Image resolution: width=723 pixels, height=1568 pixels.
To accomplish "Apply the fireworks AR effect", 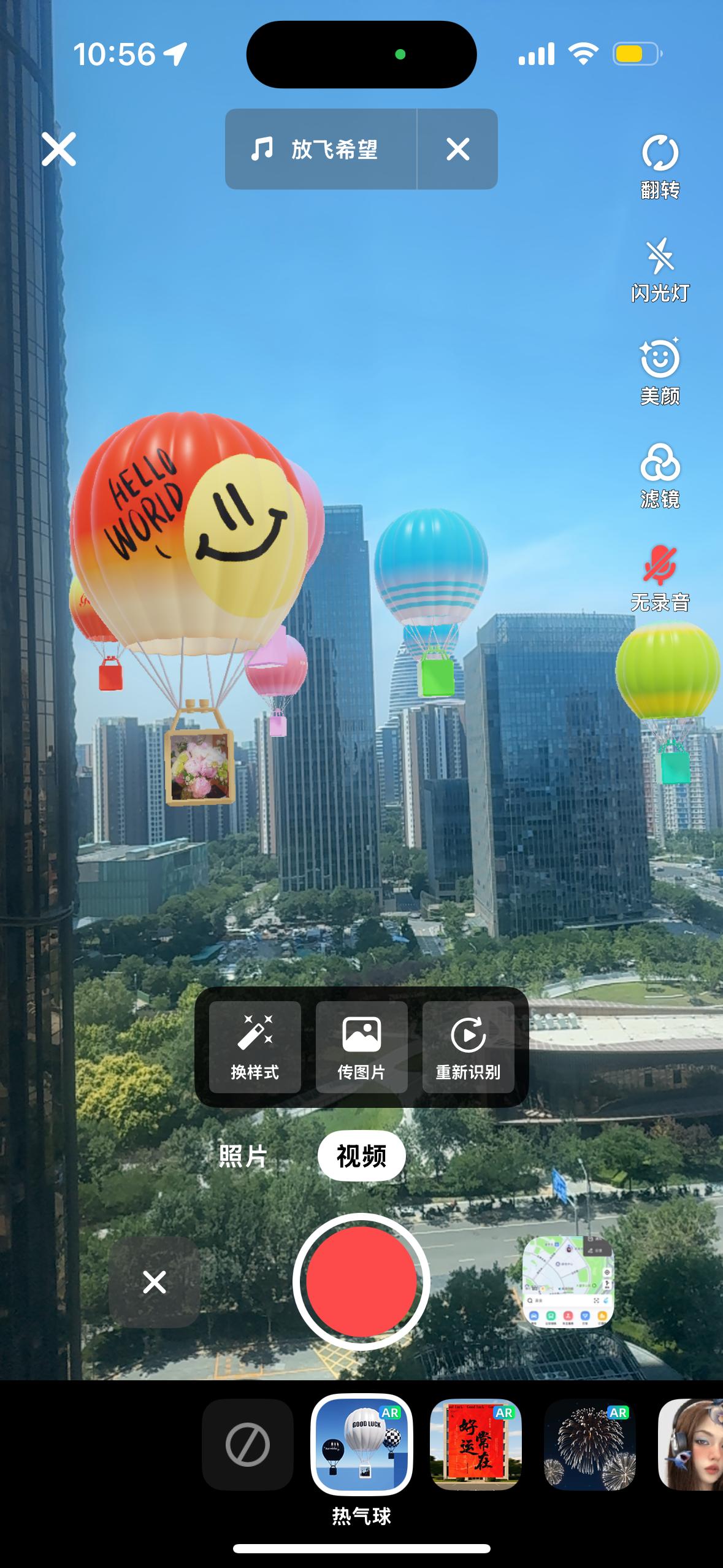I will 589,1445.
